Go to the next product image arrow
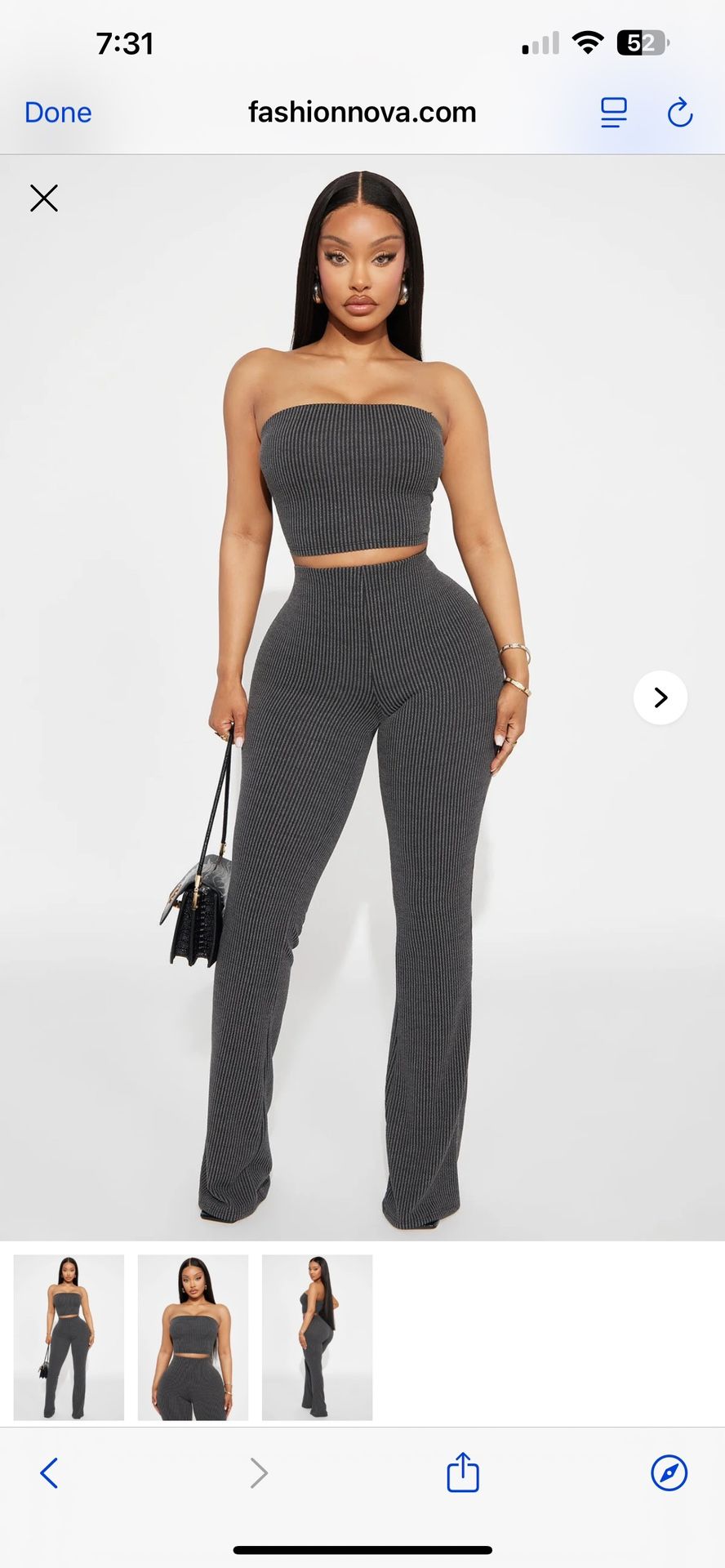The width and height of the screenshot is (725, 1568). tap(660, 697)
